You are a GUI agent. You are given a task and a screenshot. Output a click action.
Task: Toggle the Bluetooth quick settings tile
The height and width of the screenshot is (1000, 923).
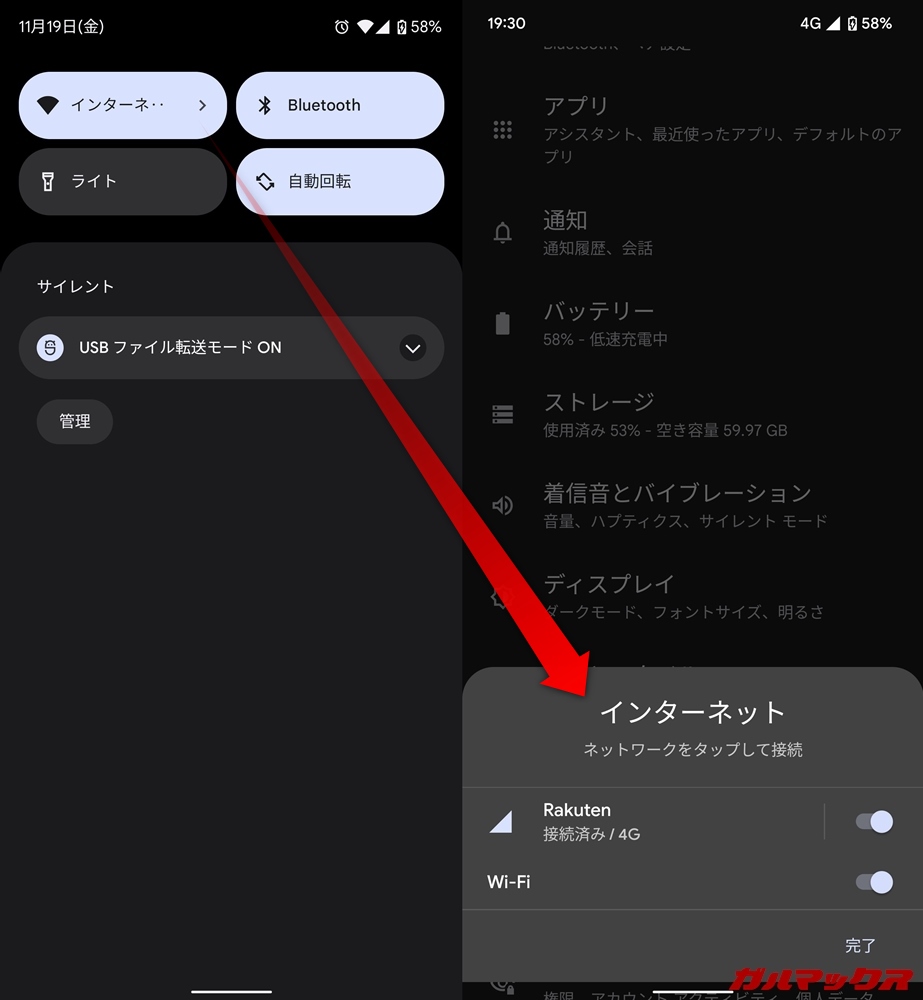(x=340, y=105)
